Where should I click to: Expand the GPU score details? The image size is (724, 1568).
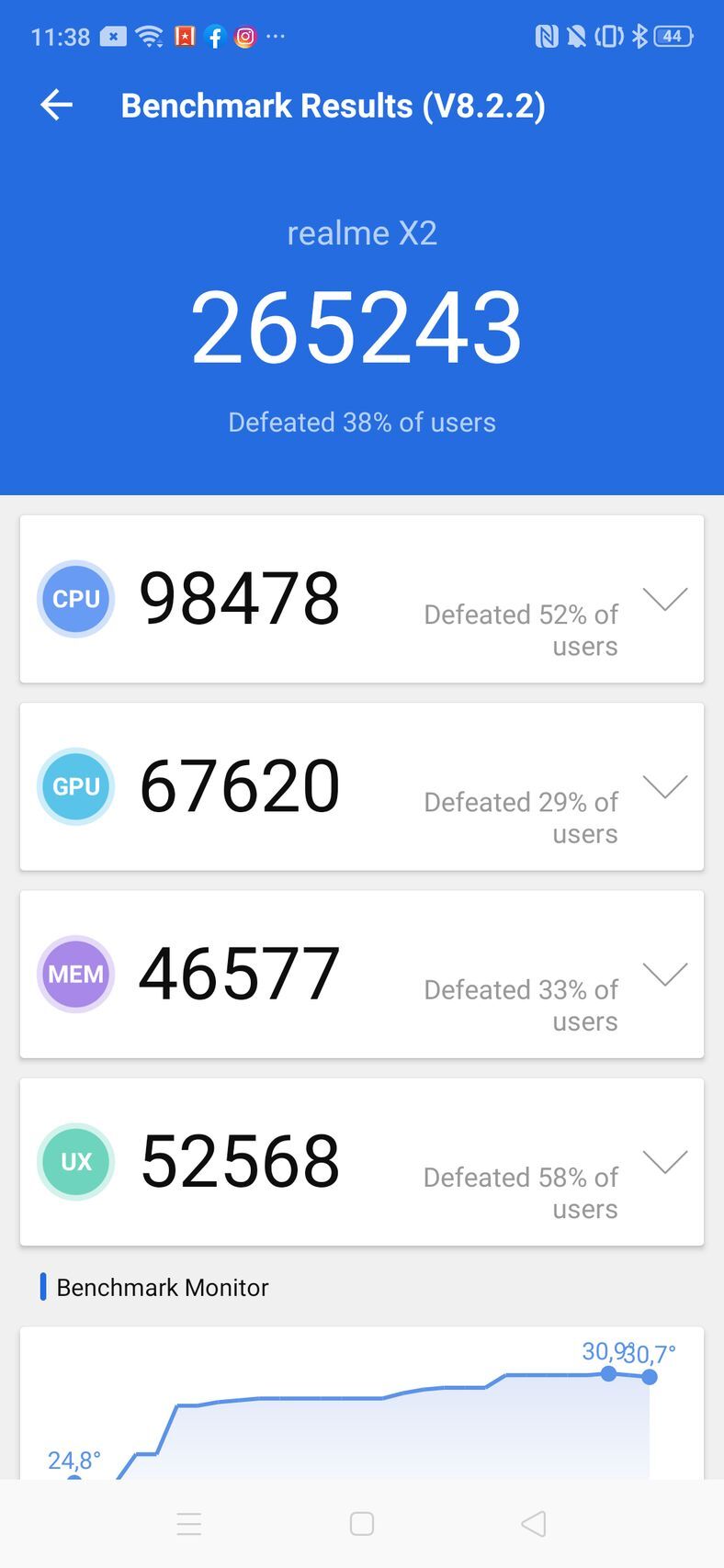[x=665, y=786]
